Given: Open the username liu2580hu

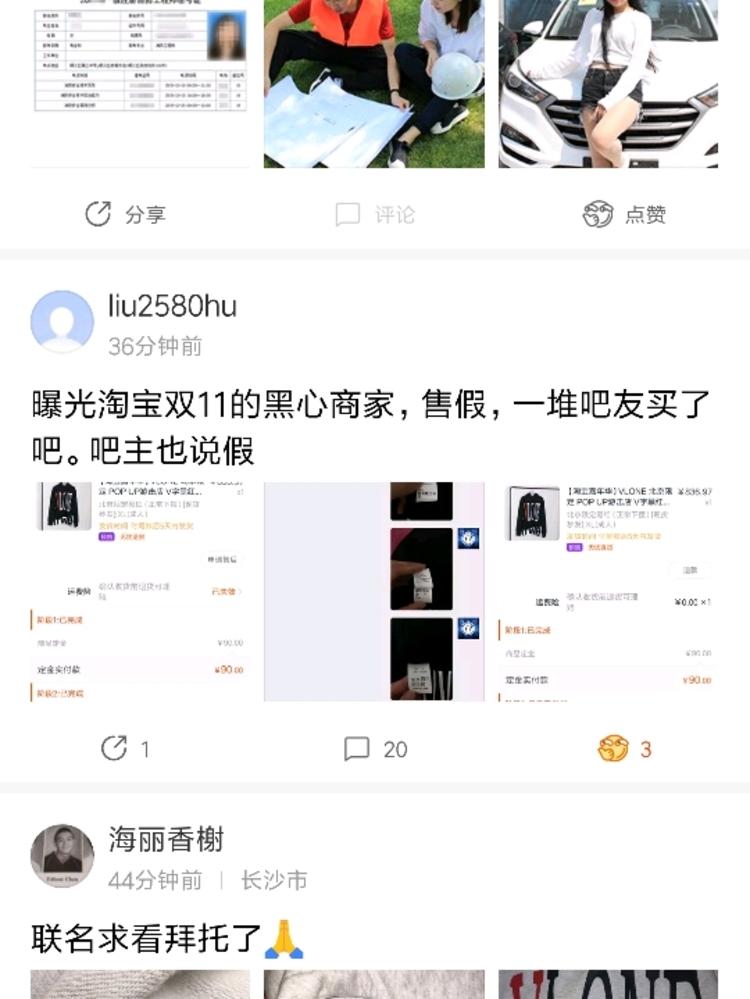Looking at the screenshot, I should click(x=172, y=305).
